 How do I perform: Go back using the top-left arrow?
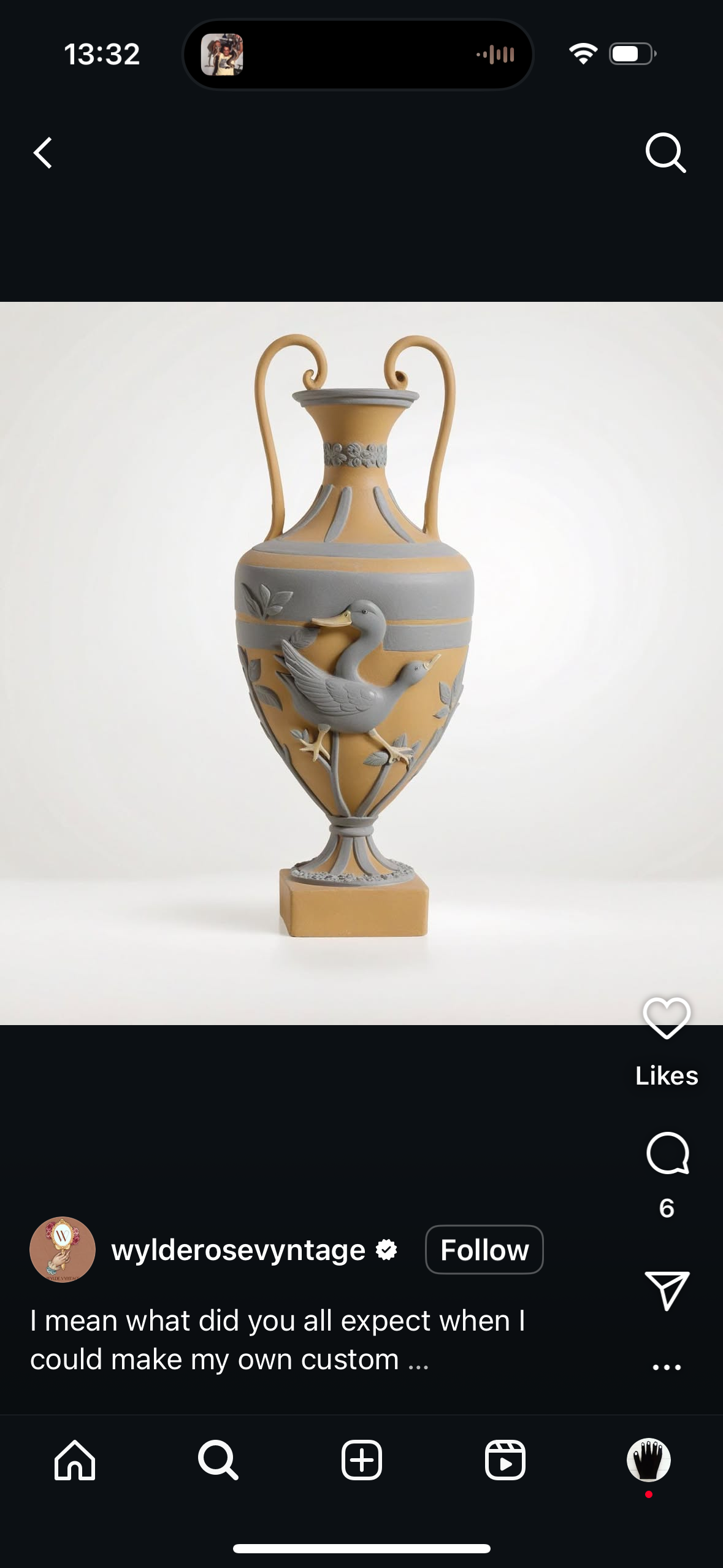click(x=43, y=153)
